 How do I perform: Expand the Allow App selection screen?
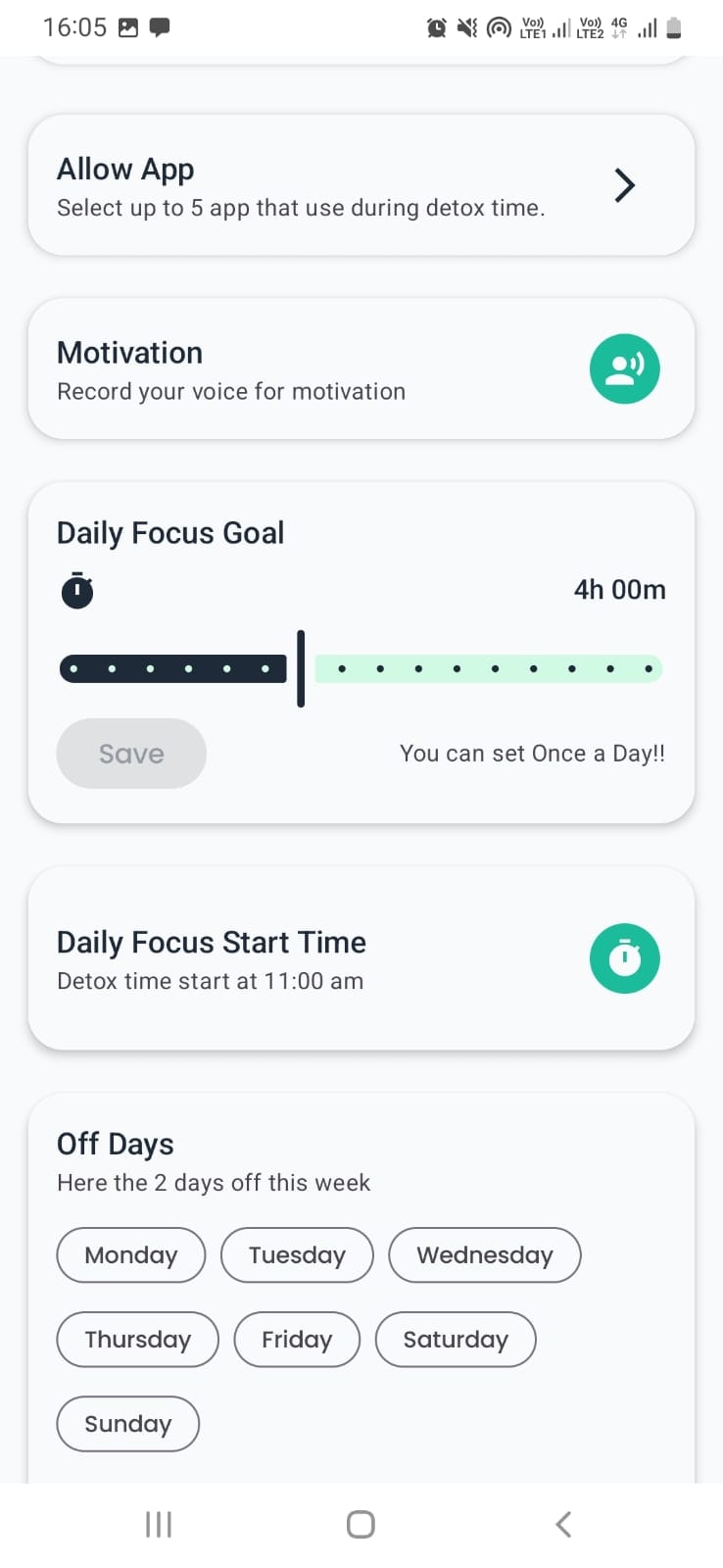click(624, 185)
